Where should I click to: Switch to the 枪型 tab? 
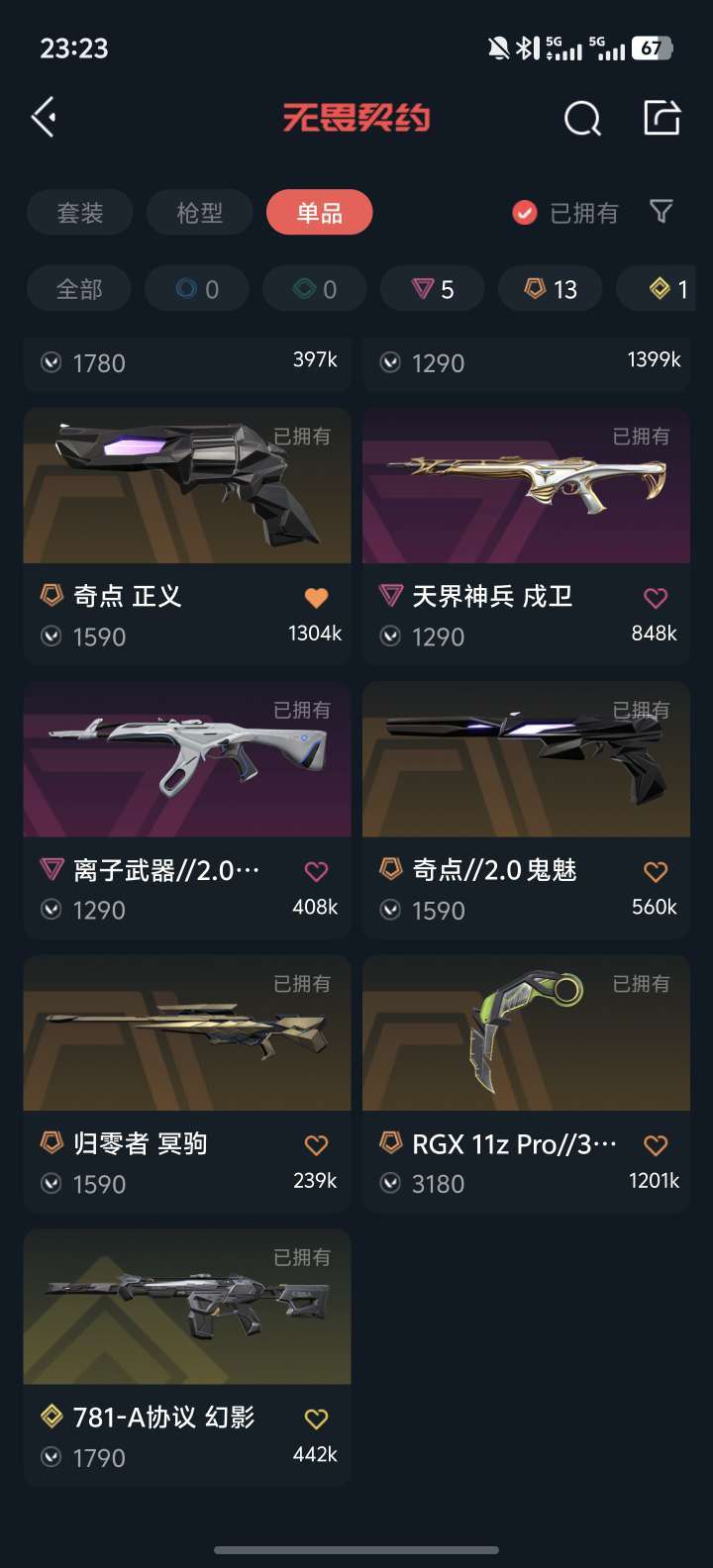click(x=200, y=213)
